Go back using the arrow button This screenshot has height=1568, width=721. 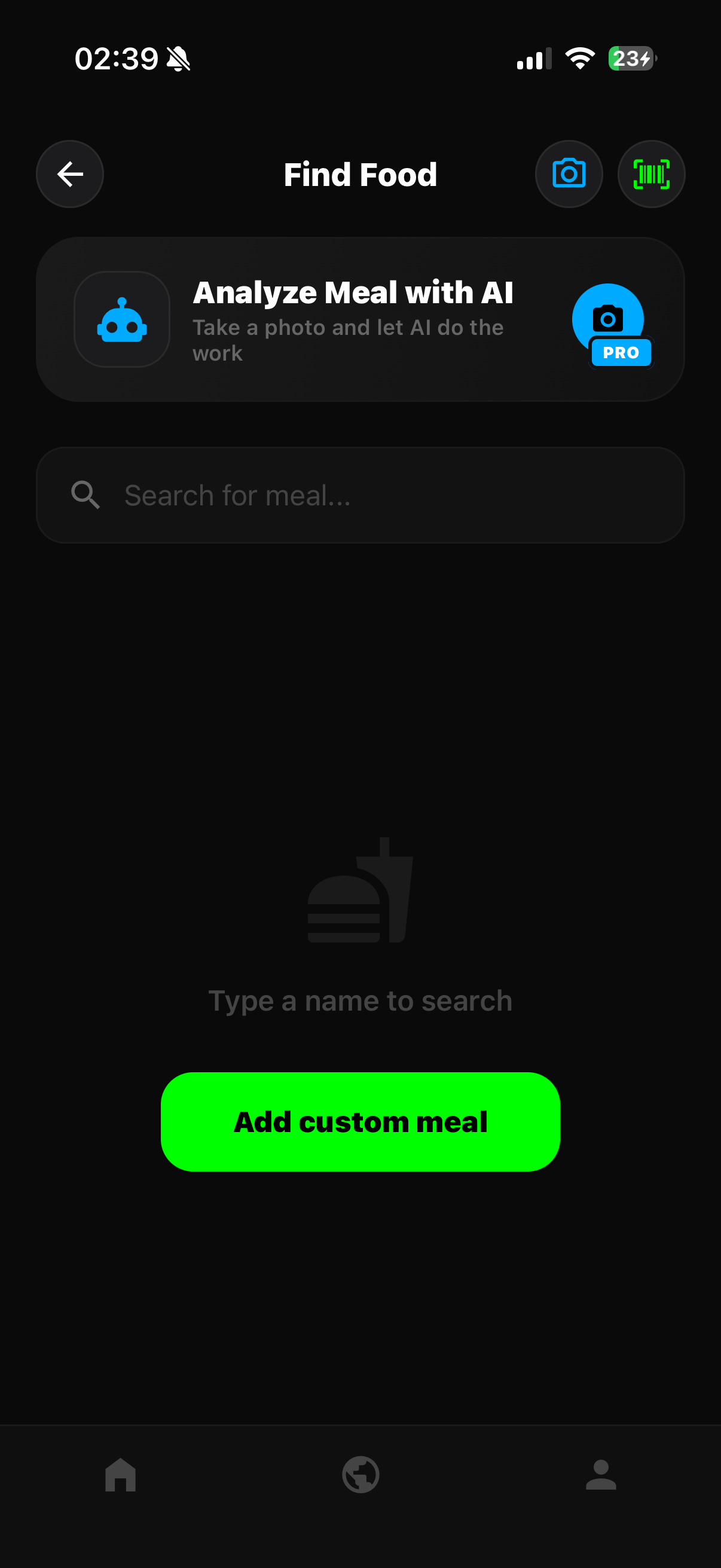[x=70, y=174]
